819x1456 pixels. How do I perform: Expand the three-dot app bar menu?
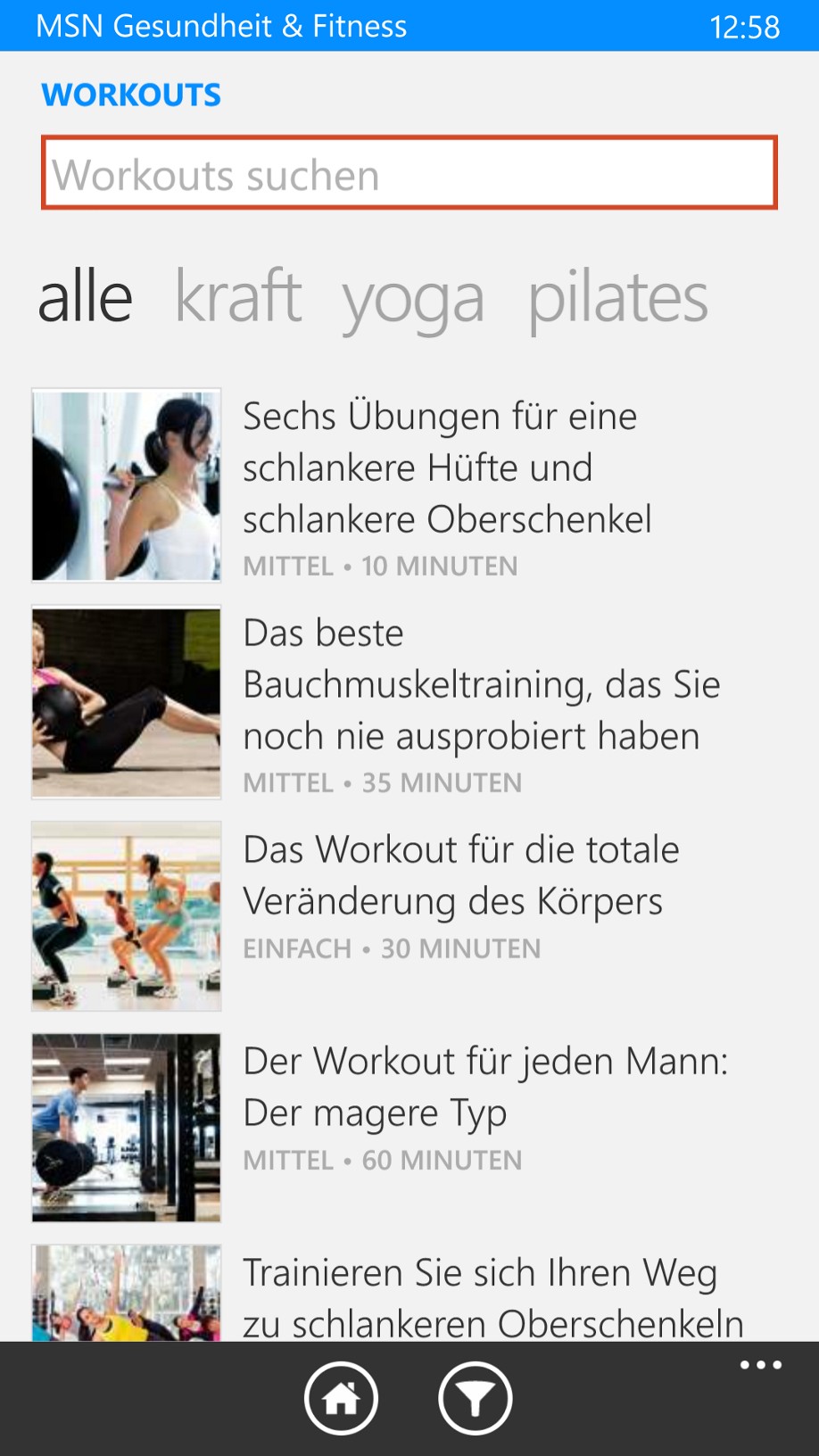pyautogui.click(x=760, y=1365)
